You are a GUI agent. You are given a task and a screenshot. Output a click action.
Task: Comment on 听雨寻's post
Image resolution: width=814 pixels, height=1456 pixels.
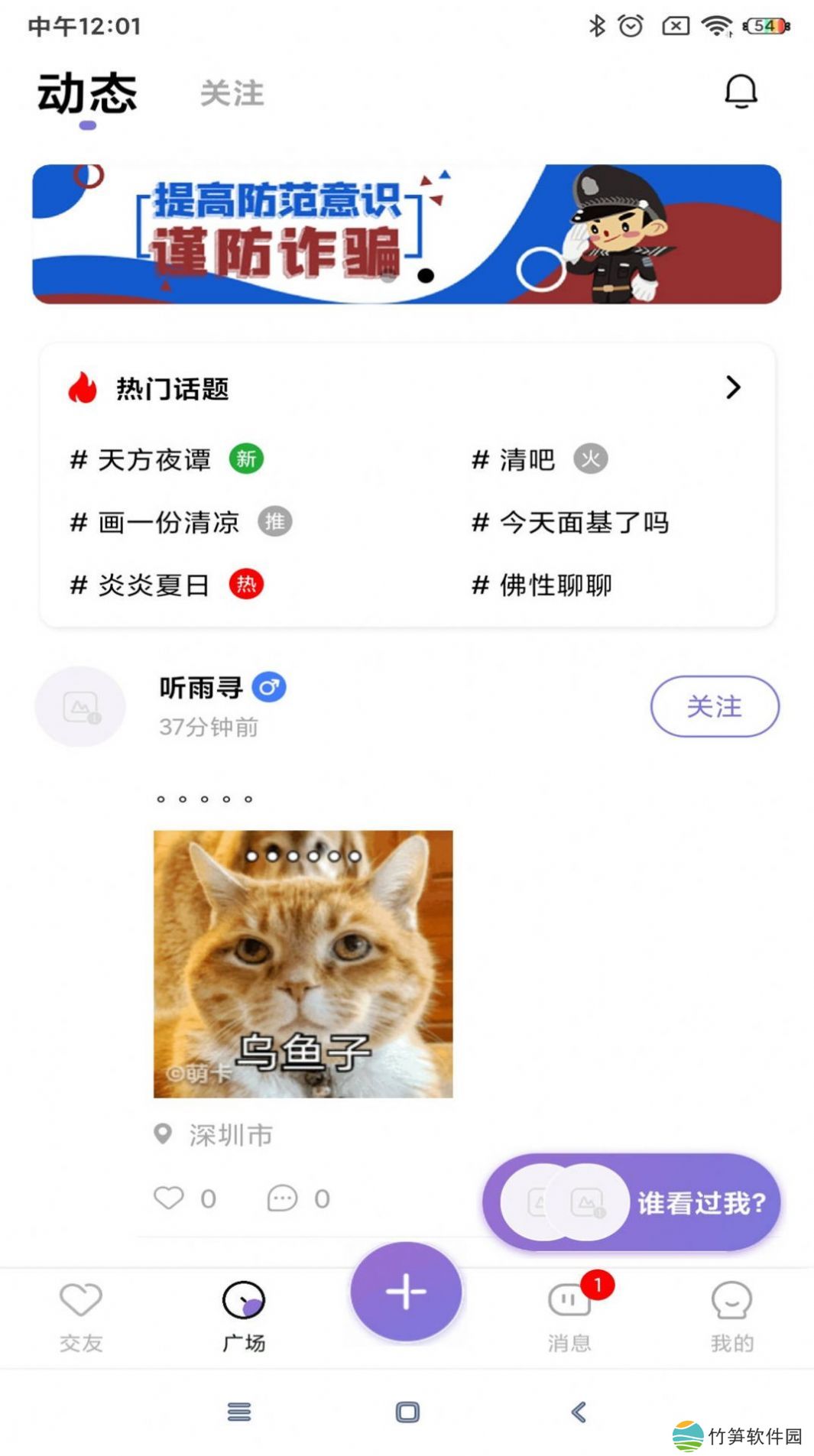coord(282,1198)
